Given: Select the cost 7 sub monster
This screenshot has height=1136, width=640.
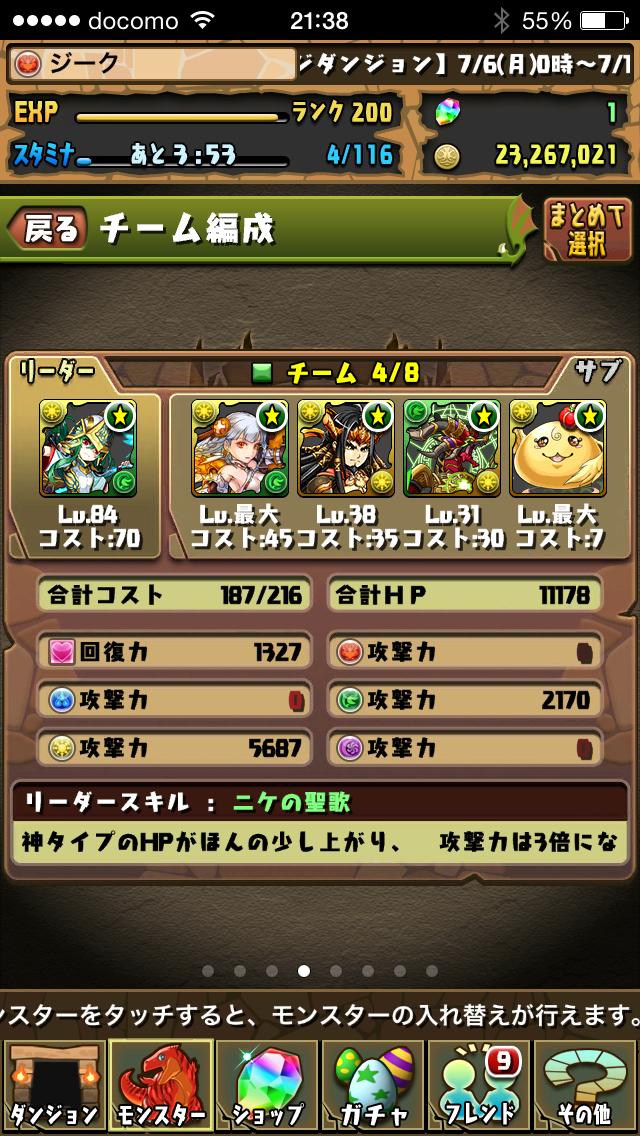Looking at the screenshot, I should (554, 448).
